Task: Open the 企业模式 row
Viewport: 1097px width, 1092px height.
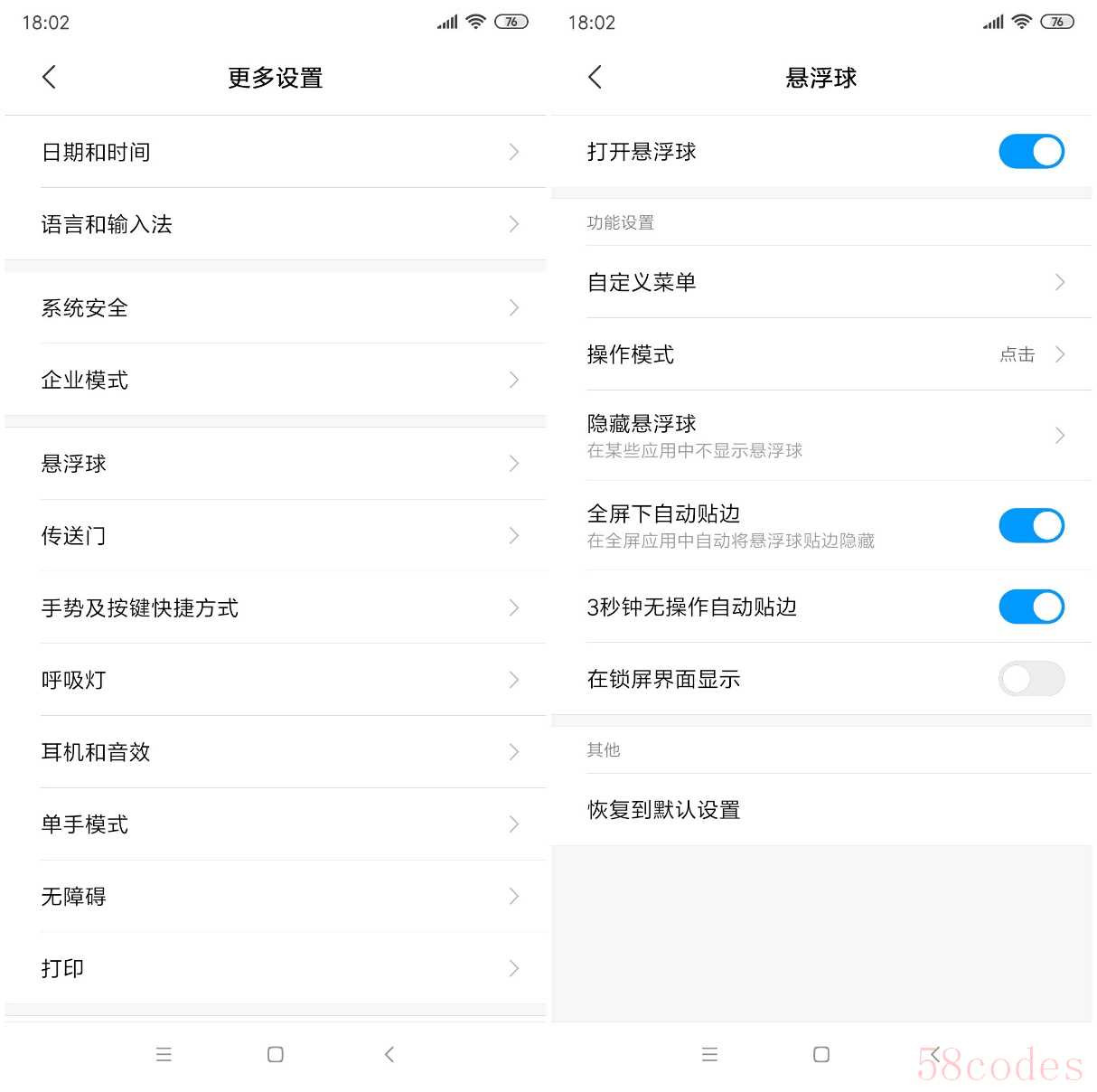Action: [276, 380]
